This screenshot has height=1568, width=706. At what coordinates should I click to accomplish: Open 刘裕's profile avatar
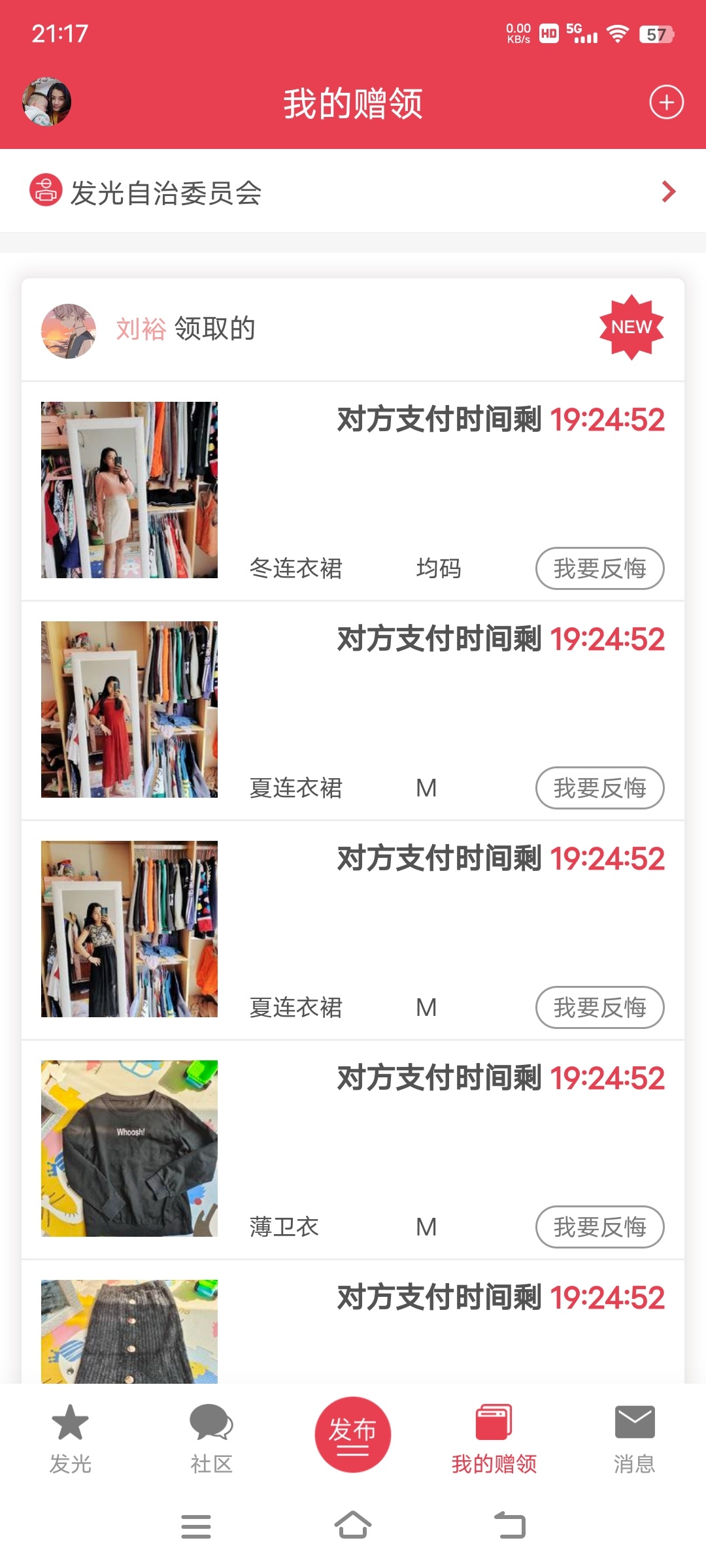click(x=69, y=331)
